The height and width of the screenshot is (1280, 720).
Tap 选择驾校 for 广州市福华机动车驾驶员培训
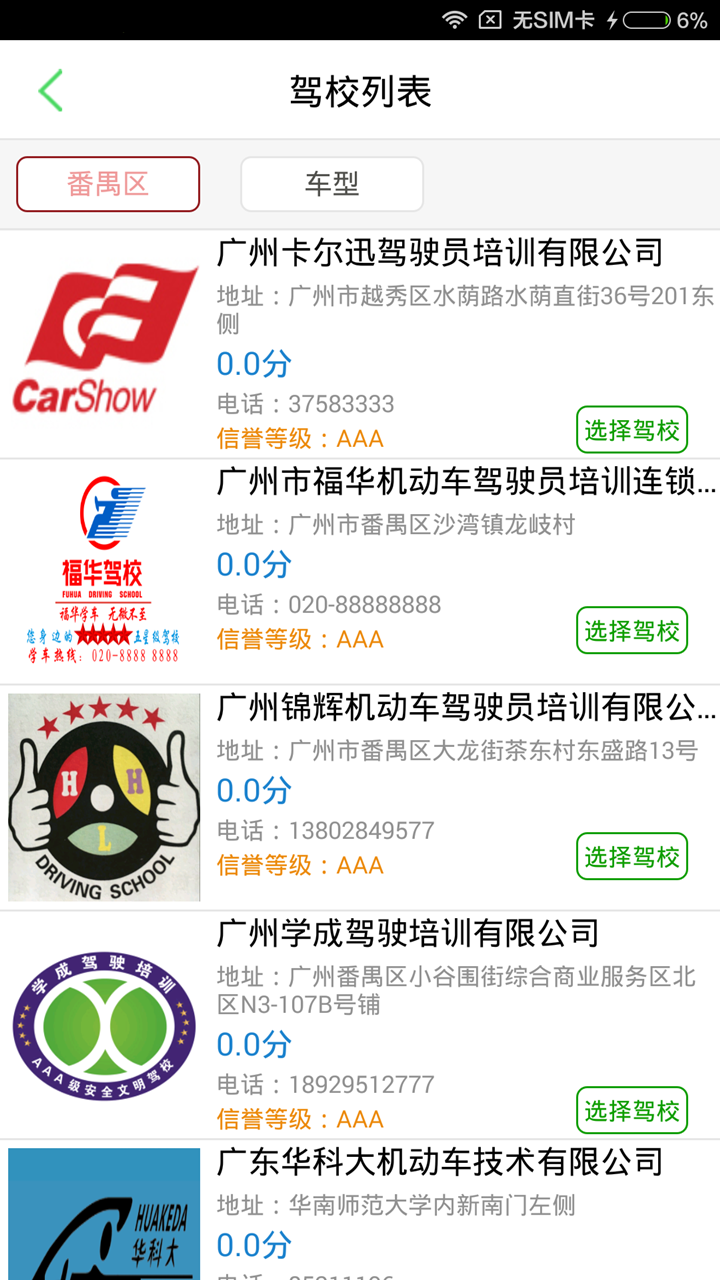pos(632,630)
